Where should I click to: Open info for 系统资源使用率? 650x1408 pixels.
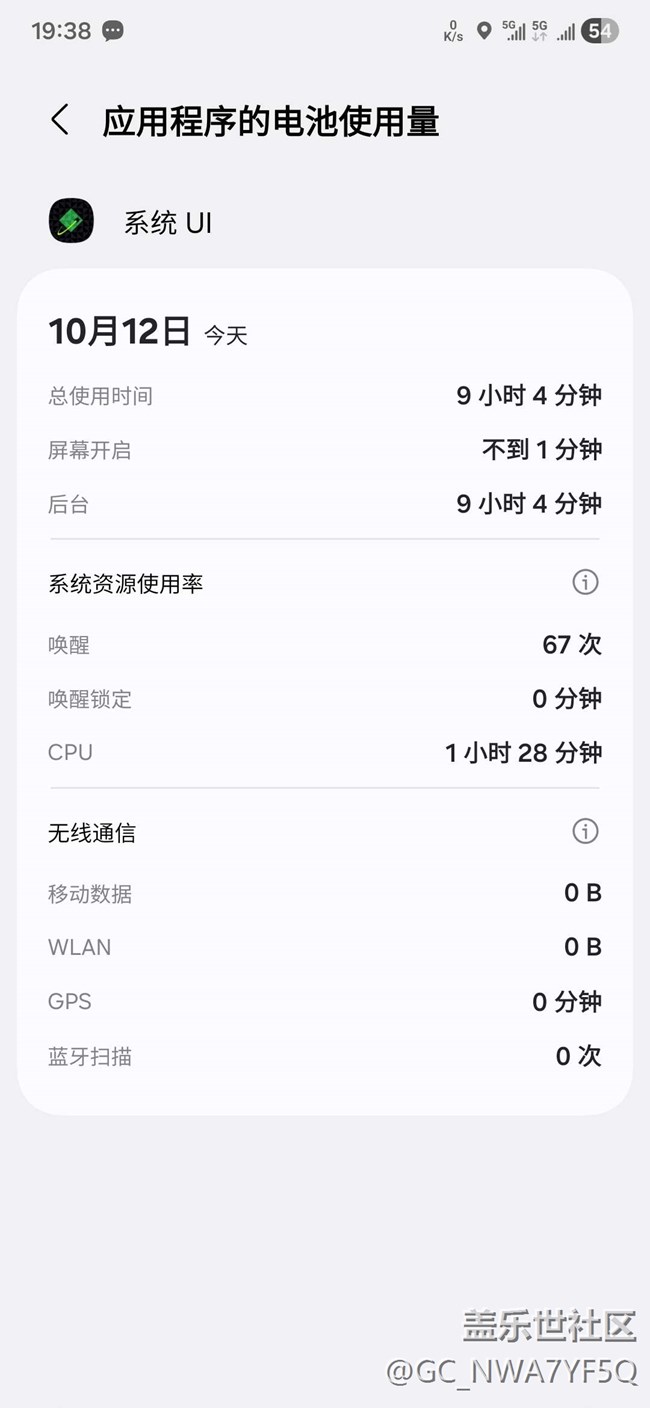point(585,582)
